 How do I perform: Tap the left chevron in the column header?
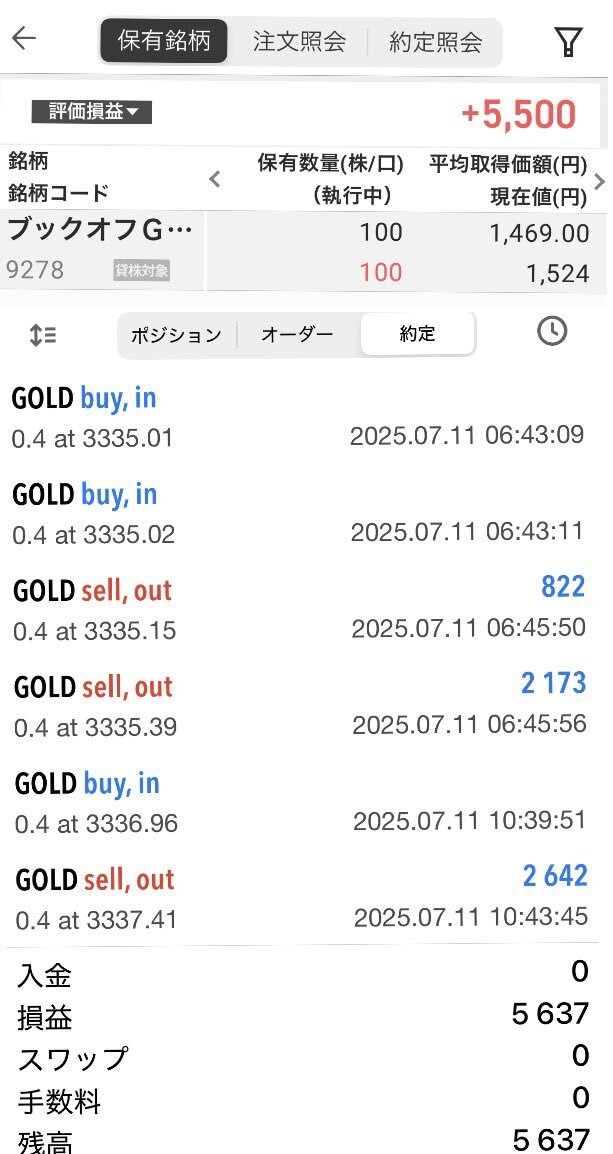215,179
